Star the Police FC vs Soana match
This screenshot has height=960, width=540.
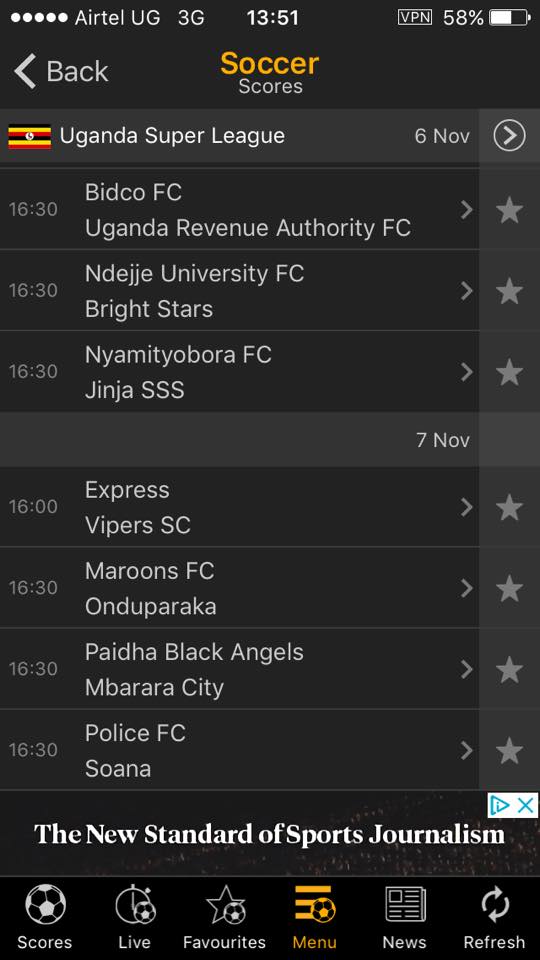(509, 751)
